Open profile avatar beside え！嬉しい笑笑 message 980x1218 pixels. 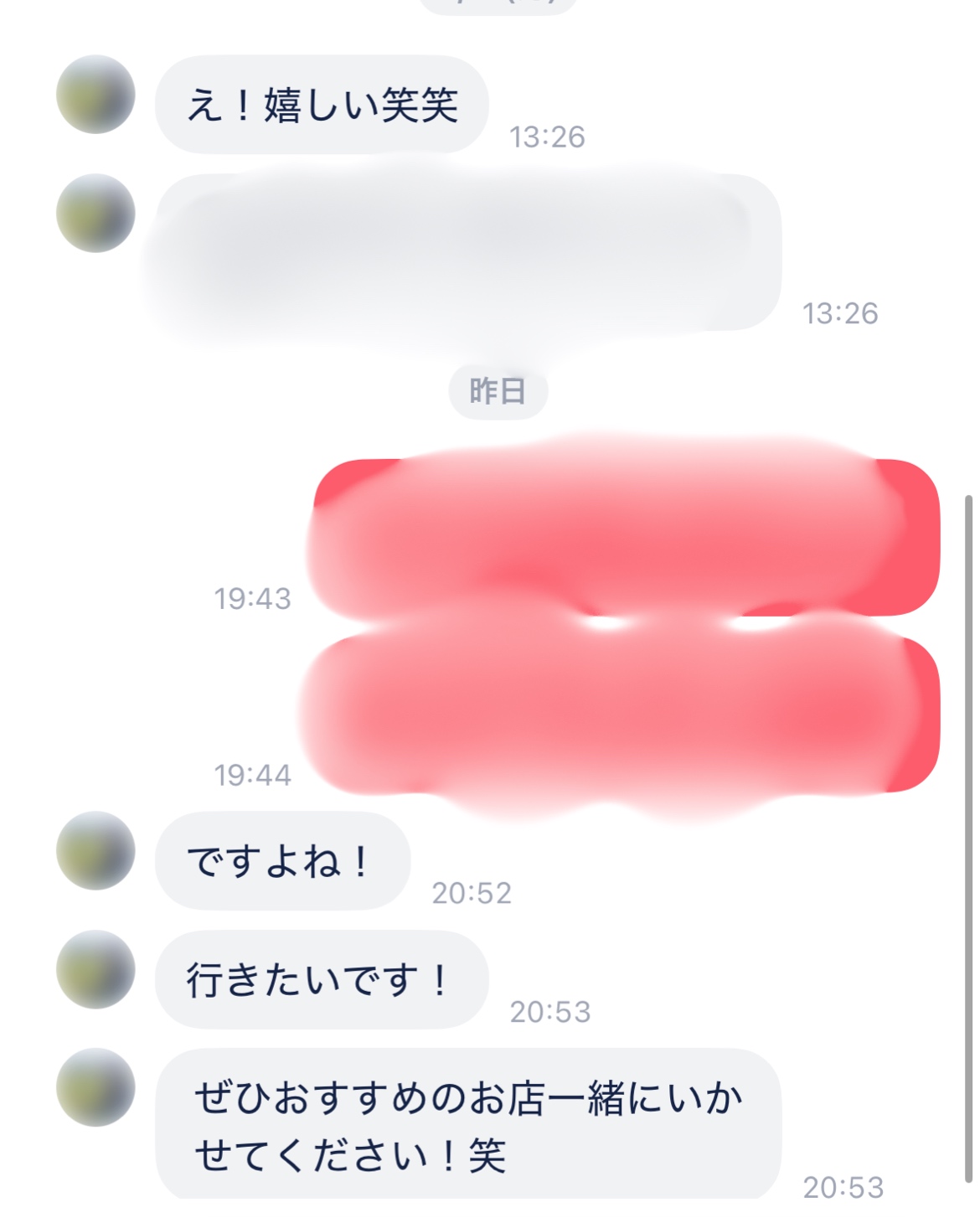[95, 95]
